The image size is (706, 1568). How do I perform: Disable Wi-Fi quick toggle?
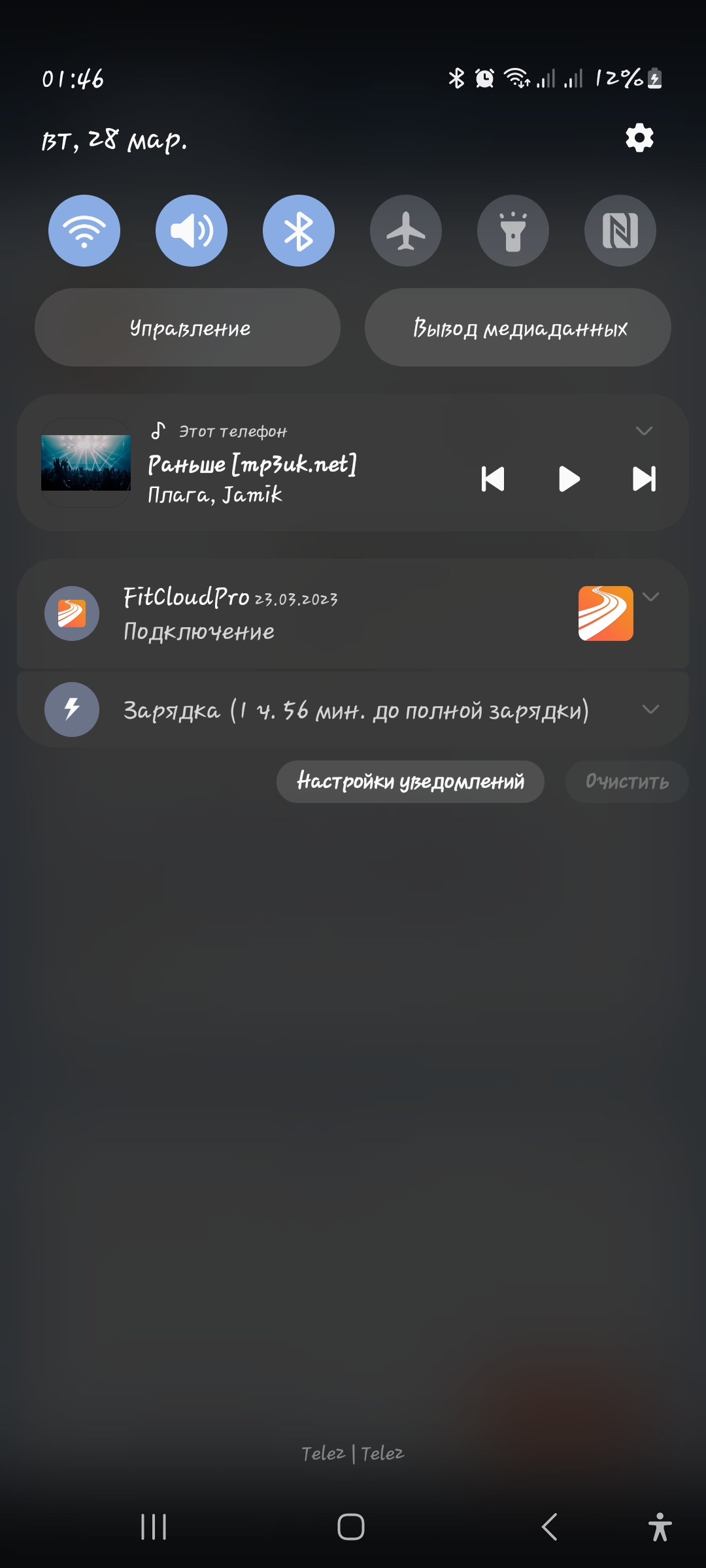(84, 231)
